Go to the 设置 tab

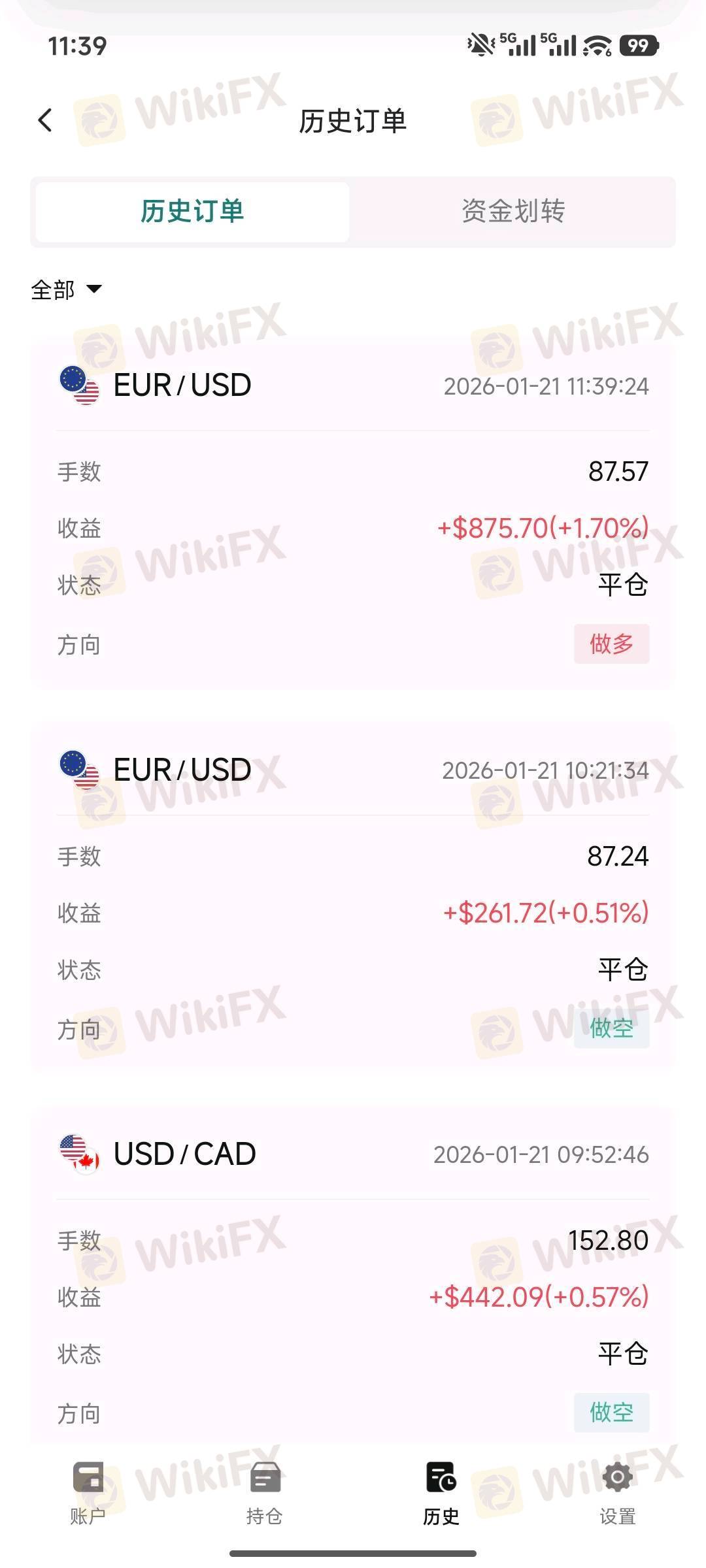618,1493
